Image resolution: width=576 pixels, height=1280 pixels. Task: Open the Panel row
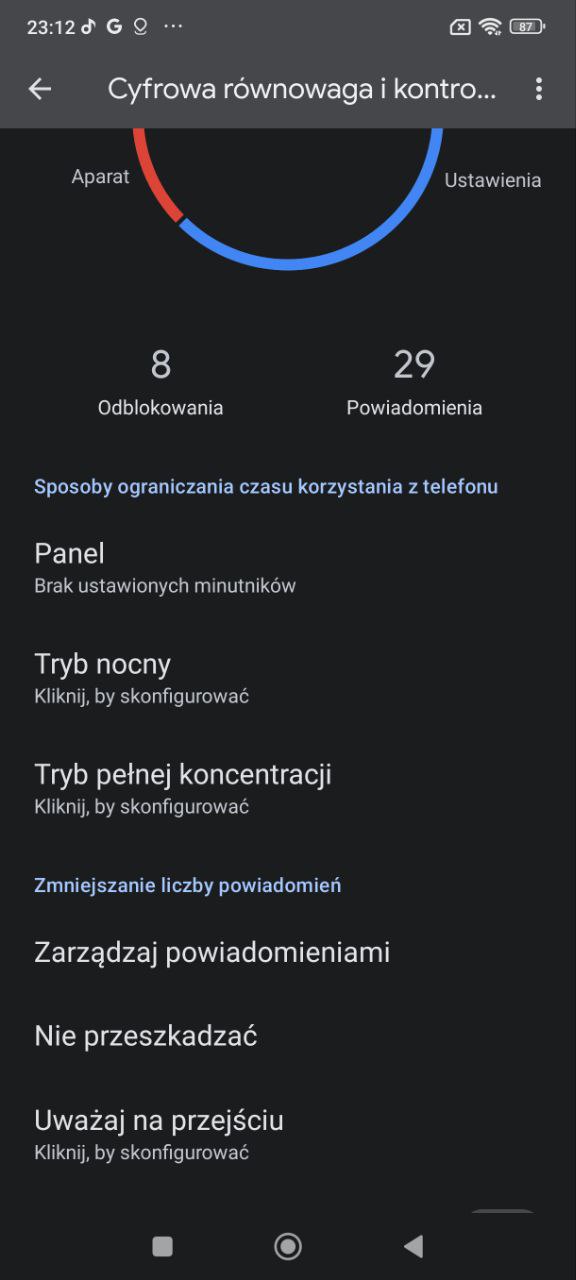pos(288,567)
